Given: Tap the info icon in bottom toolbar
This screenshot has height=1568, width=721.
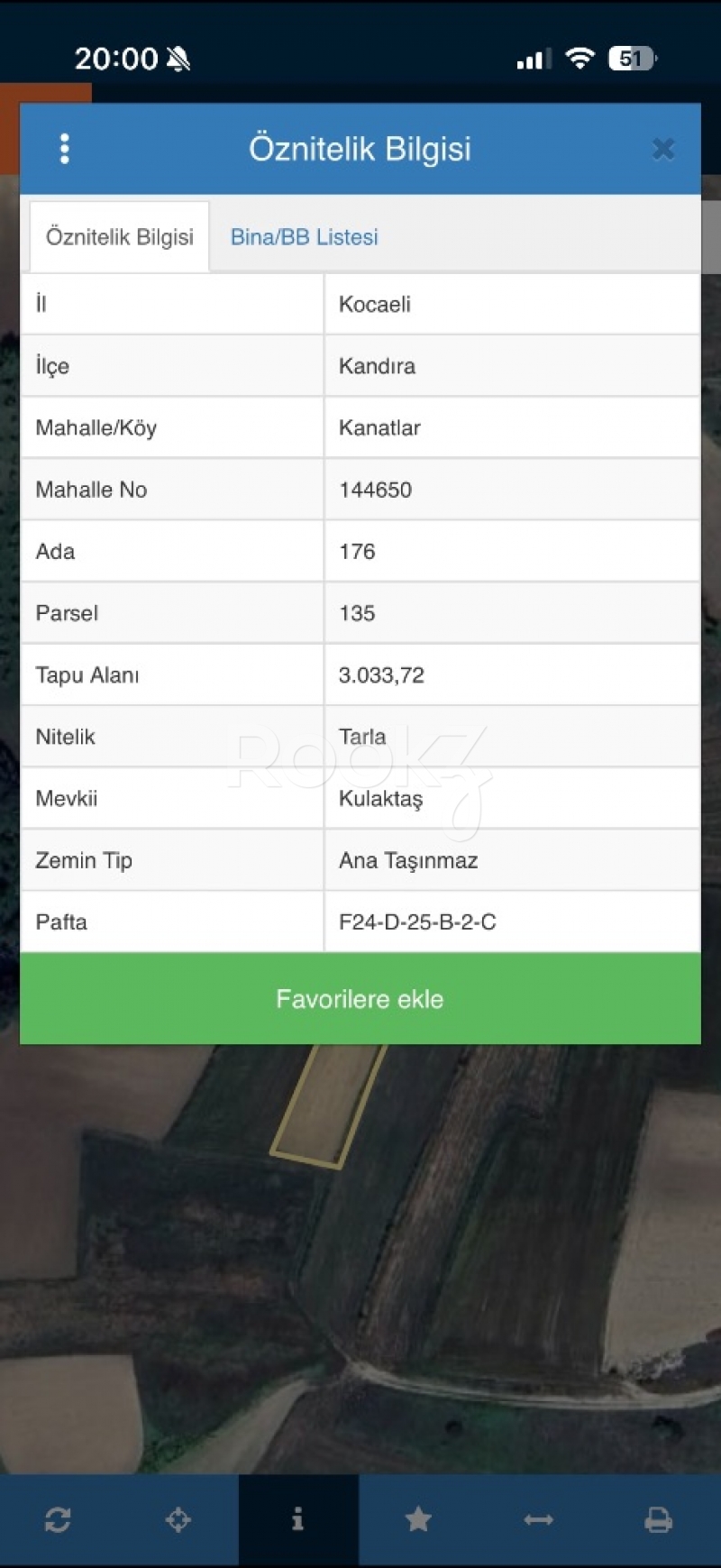Looking at the screenshot, I should [x=298, y=1520].
